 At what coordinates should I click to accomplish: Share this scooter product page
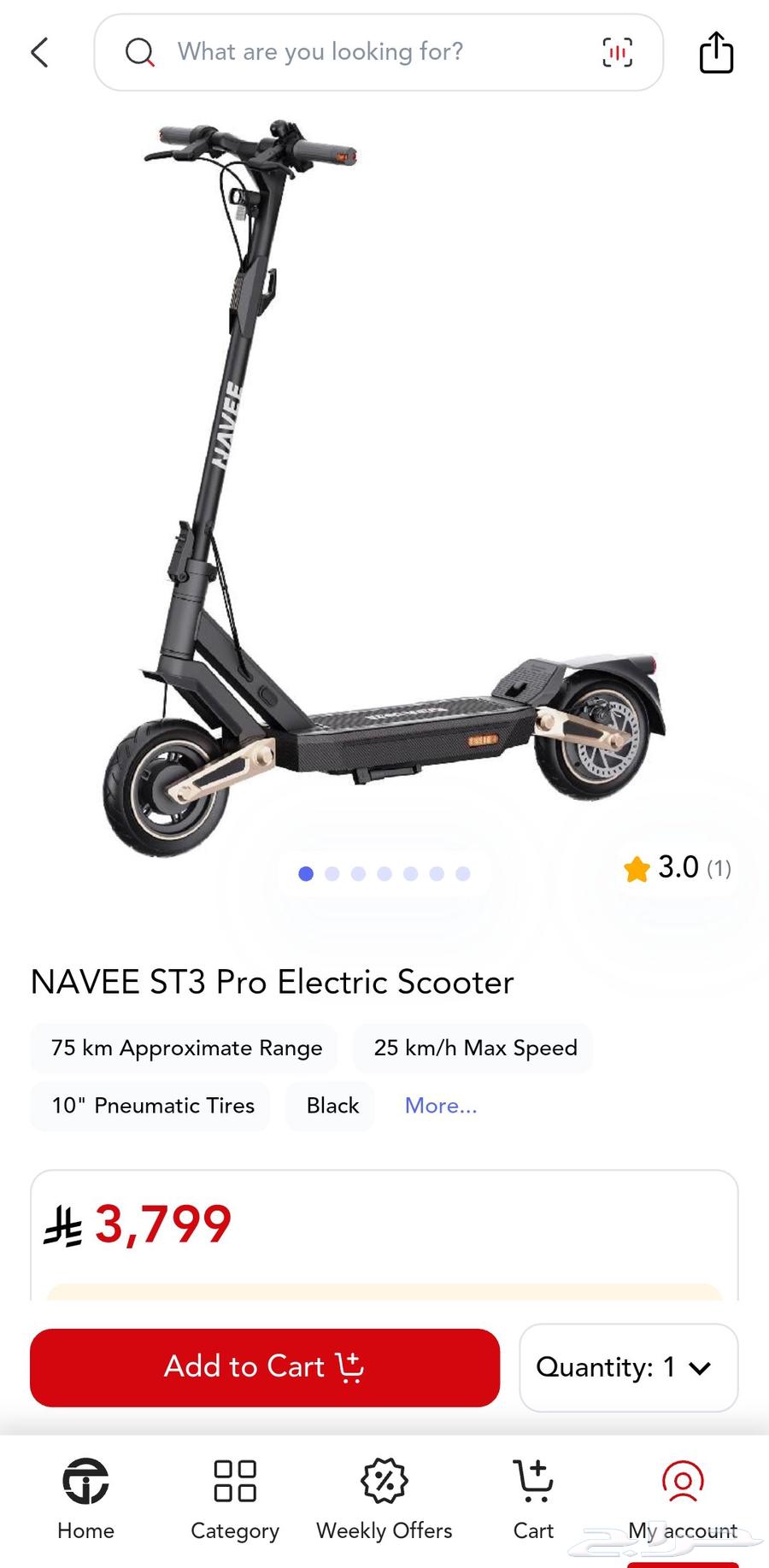(x=716, y=52)
